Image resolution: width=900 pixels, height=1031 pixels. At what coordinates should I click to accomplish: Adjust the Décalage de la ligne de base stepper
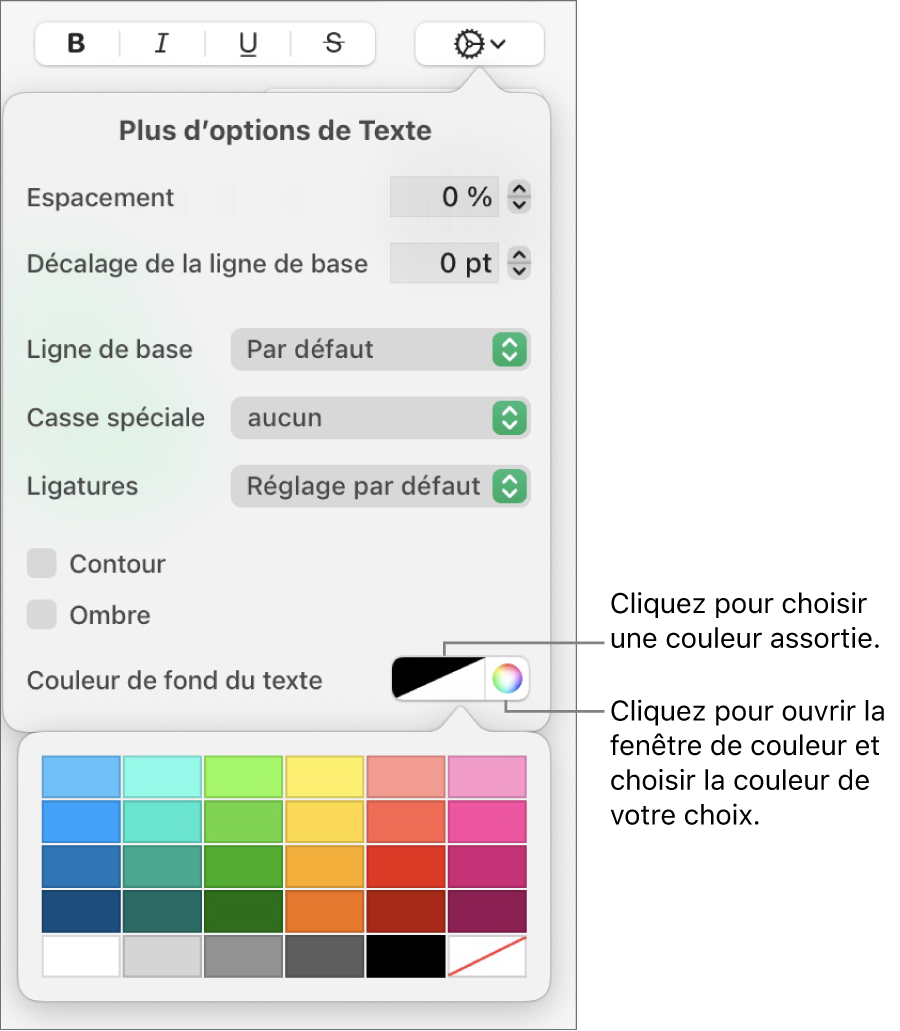click(x=519, y=264)
